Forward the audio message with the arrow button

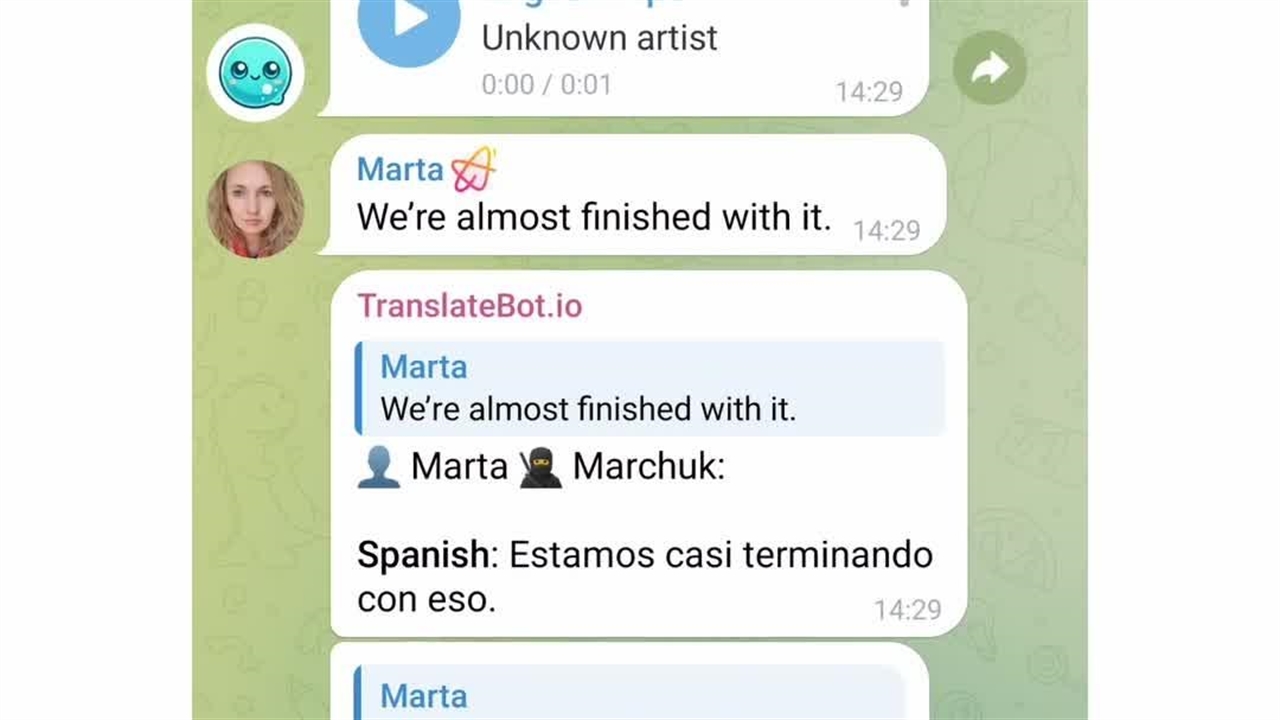pos(989,68)
